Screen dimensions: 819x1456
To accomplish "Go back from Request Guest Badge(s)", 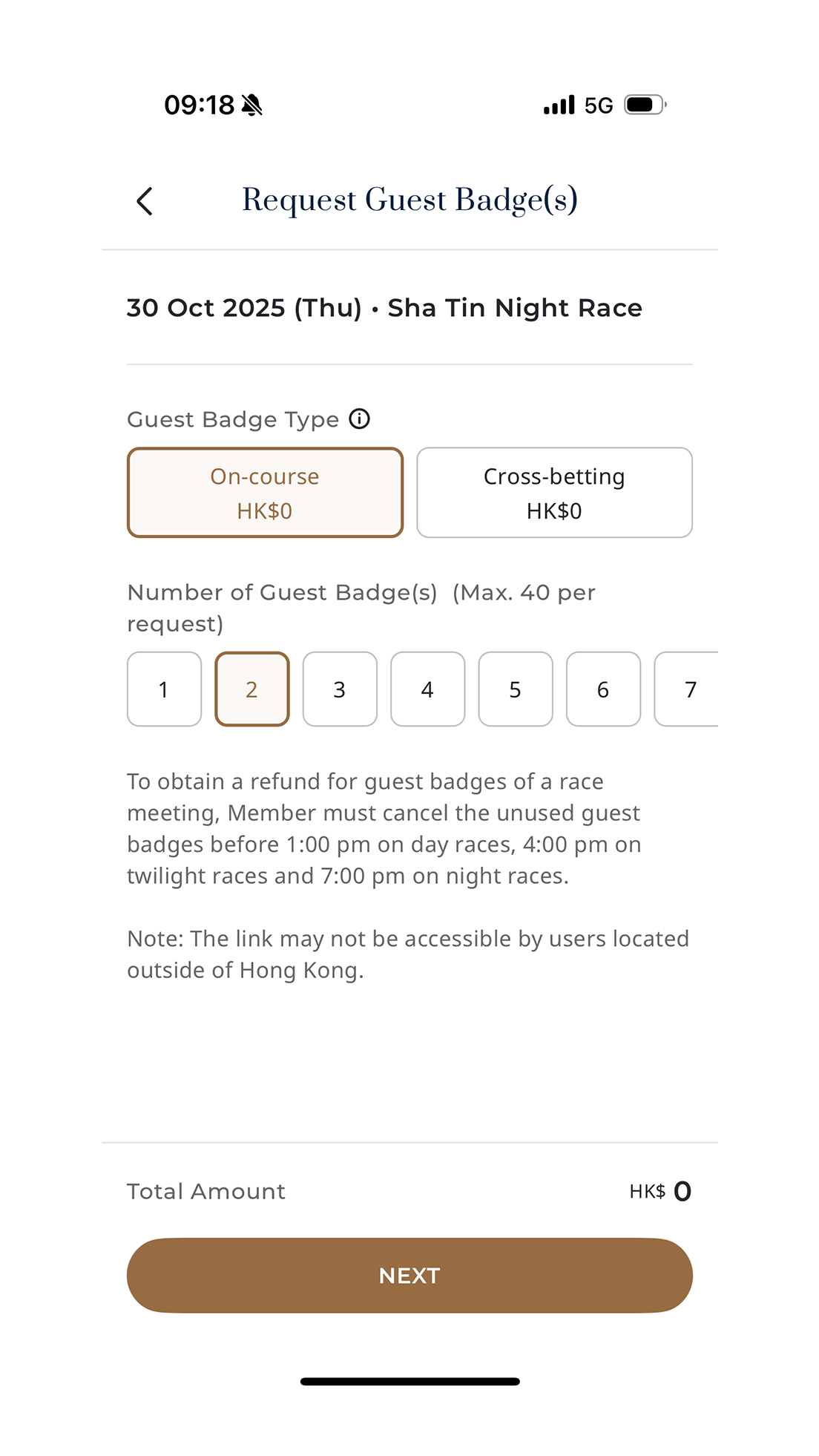I will [x=145, y=201].
